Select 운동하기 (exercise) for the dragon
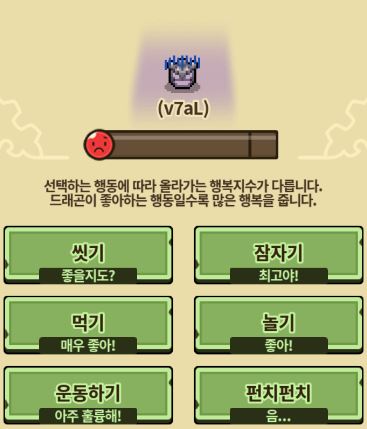367x429 pixels. 88,395
